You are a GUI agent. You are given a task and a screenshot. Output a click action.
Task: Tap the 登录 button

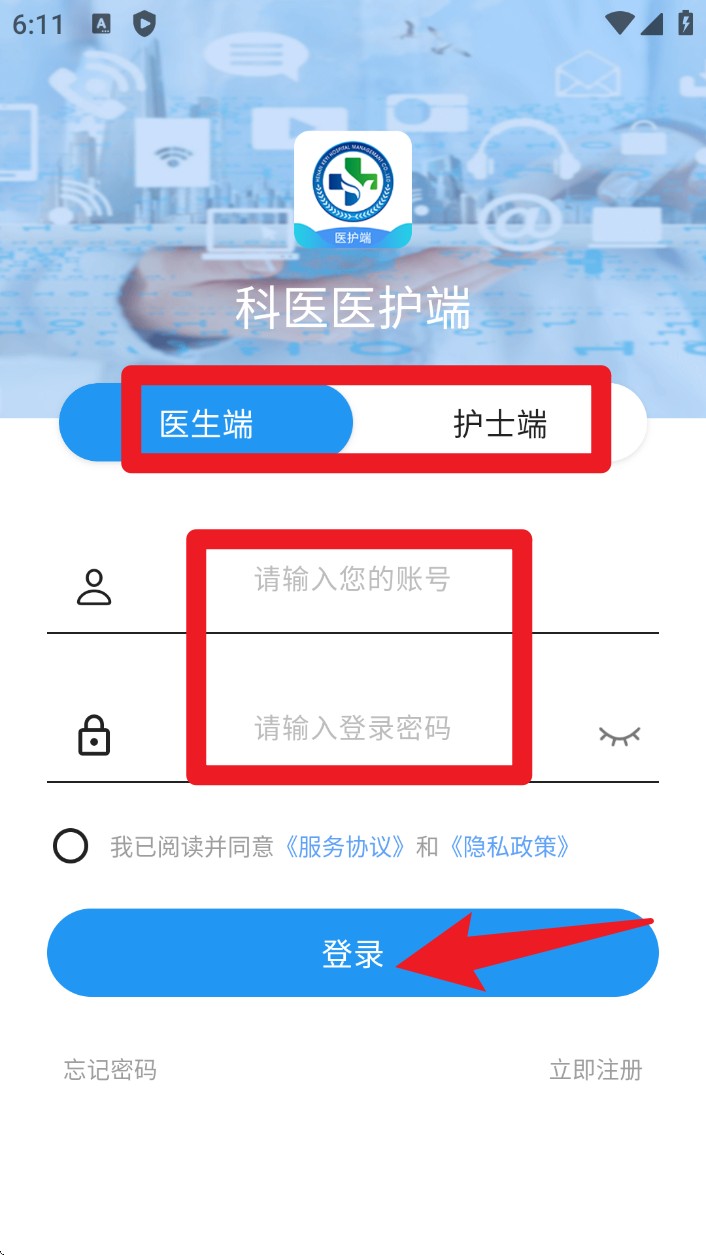[x=352, y=953]
